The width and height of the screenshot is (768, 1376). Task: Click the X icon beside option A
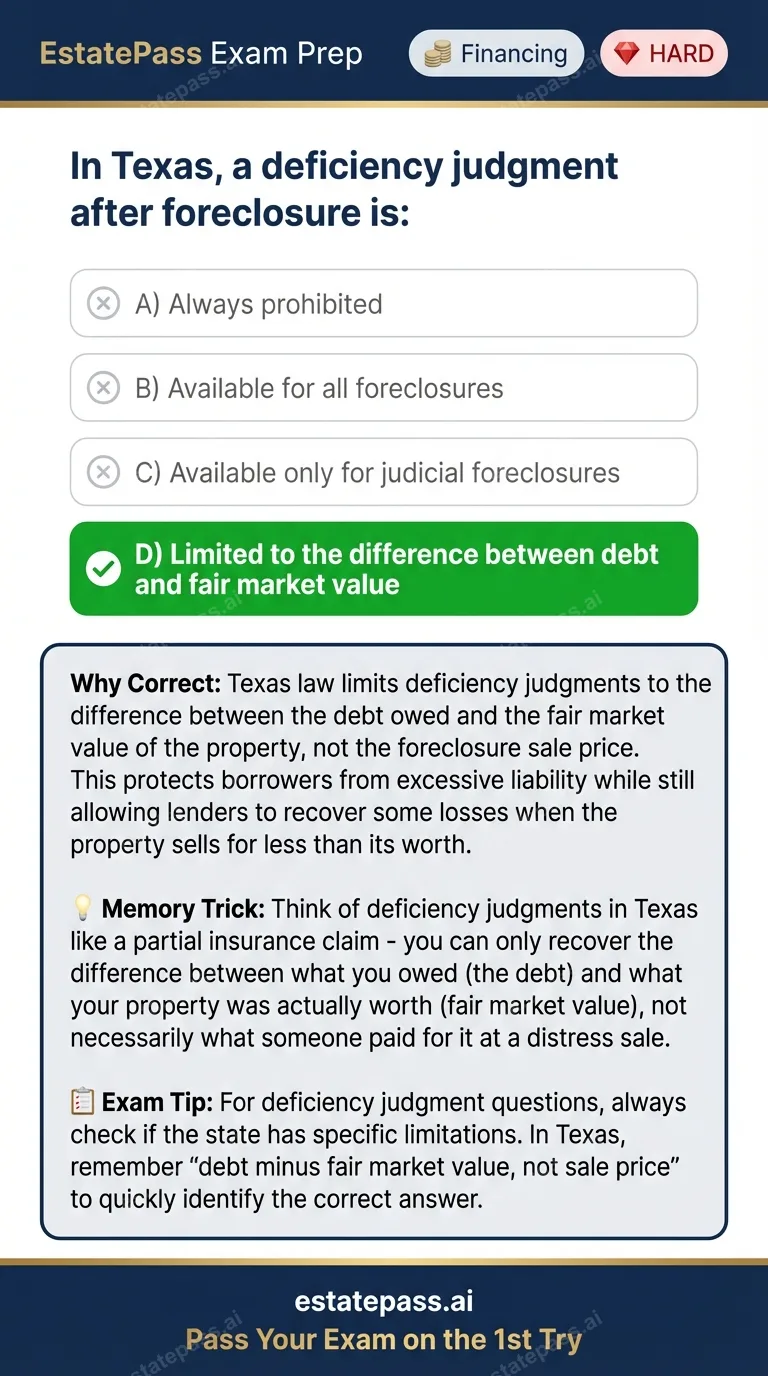[x=103, y=303]
